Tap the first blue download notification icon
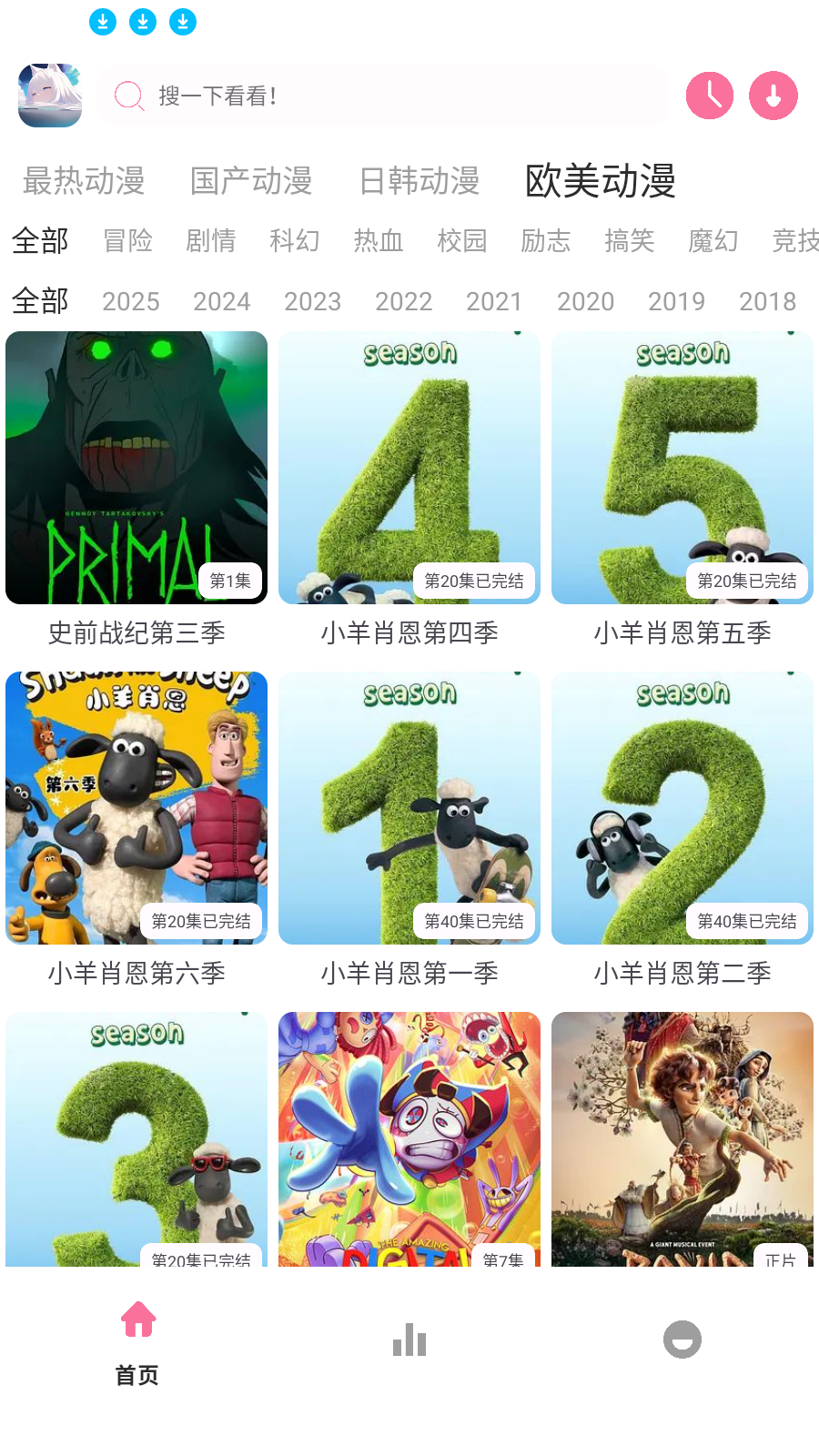Image resolution: width=819 pixels, height=1456 pixels. [103, 21]
